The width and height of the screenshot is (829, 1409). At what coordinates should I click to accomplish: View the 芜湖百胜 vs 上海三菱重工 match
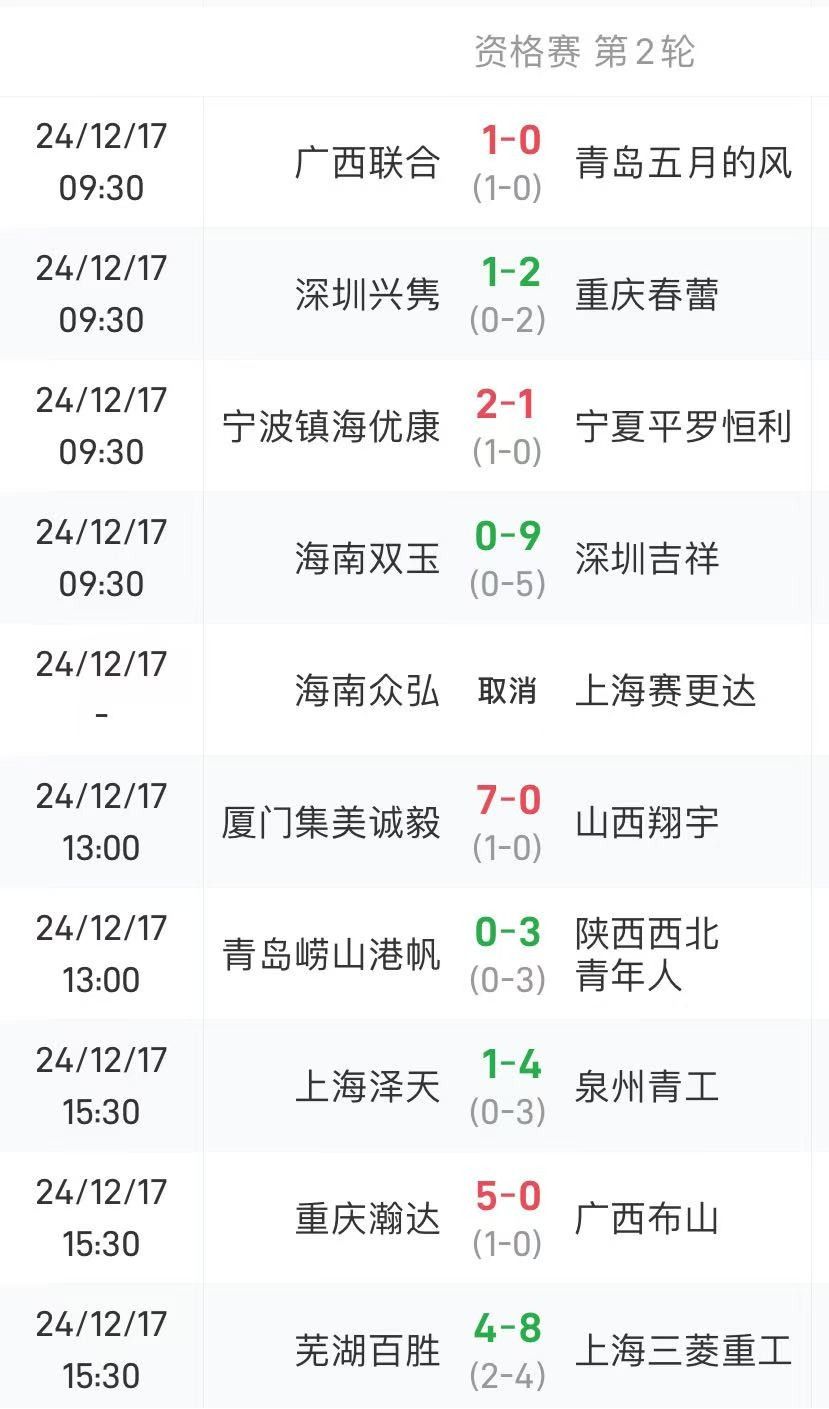(x=414, y=1347)
